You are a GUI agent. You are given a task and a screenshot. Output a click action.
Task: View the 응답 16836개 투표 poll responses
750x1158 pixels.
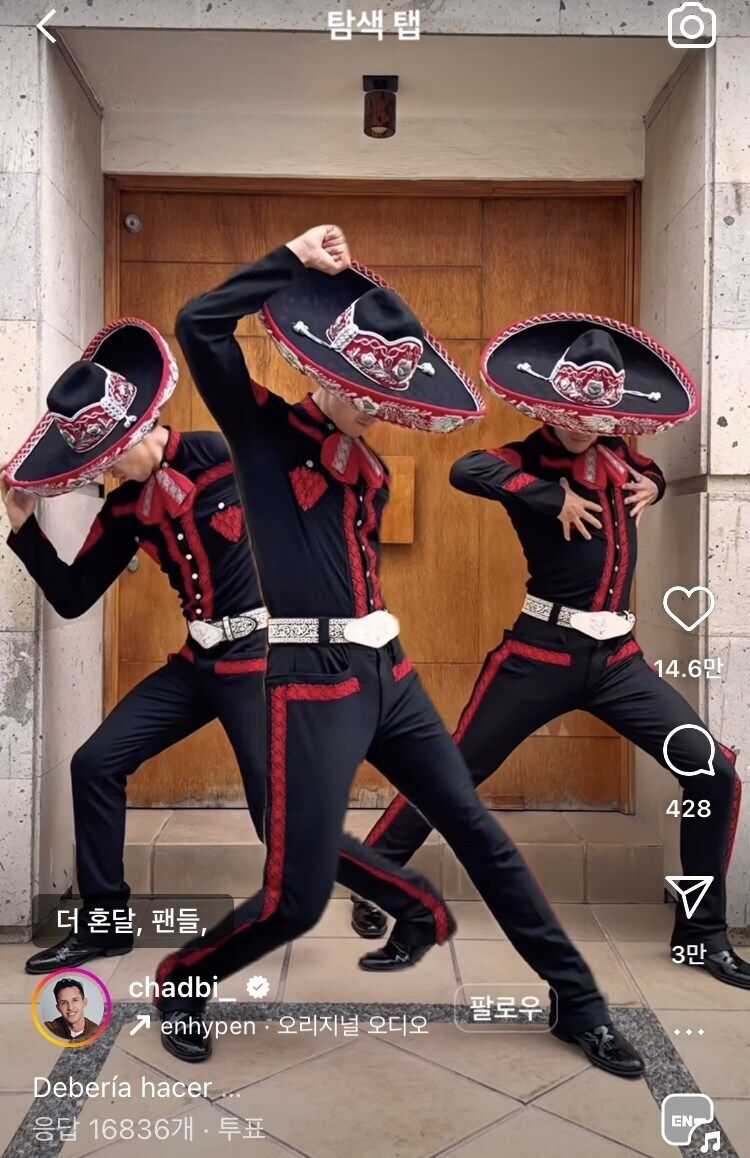[150, 1130]
